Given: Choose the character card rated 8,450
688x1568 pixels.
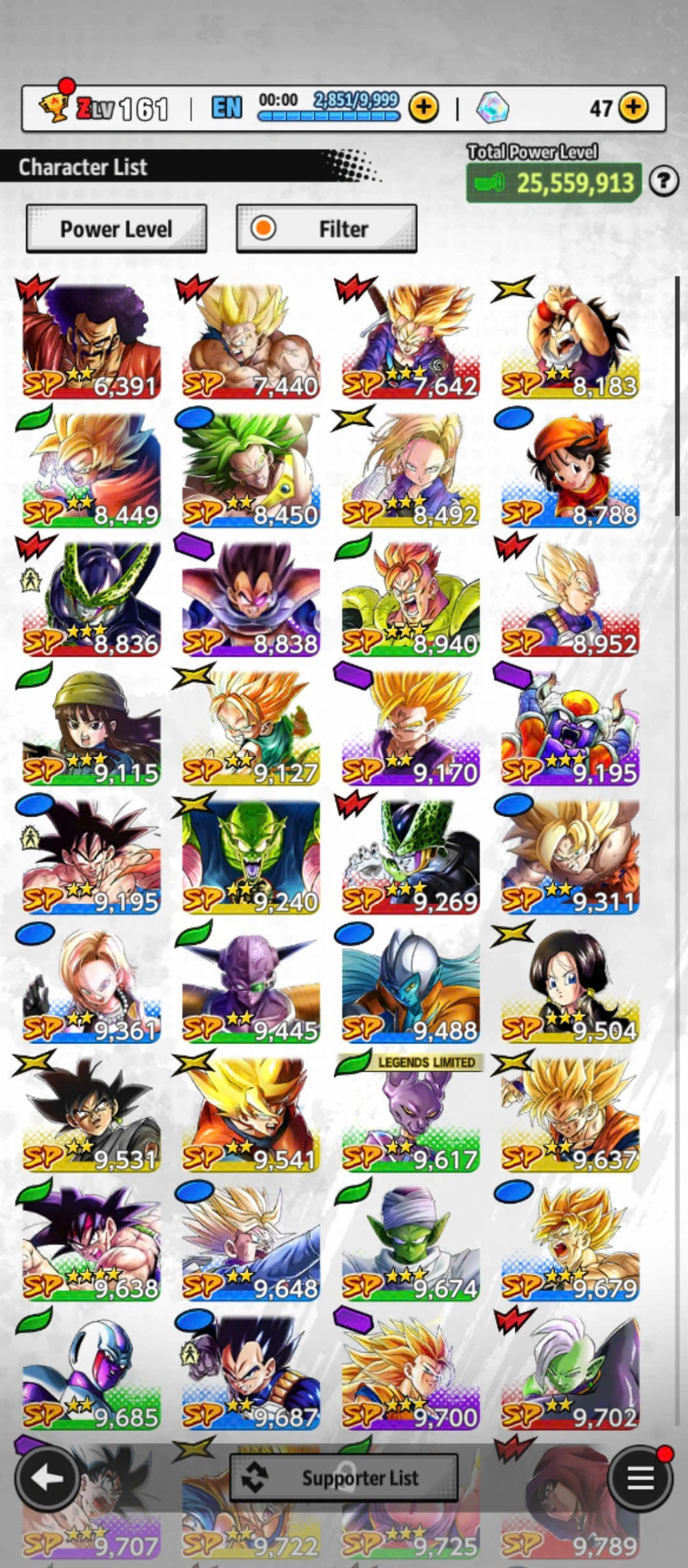Looking at the screenshot, I should coord(251,470).
